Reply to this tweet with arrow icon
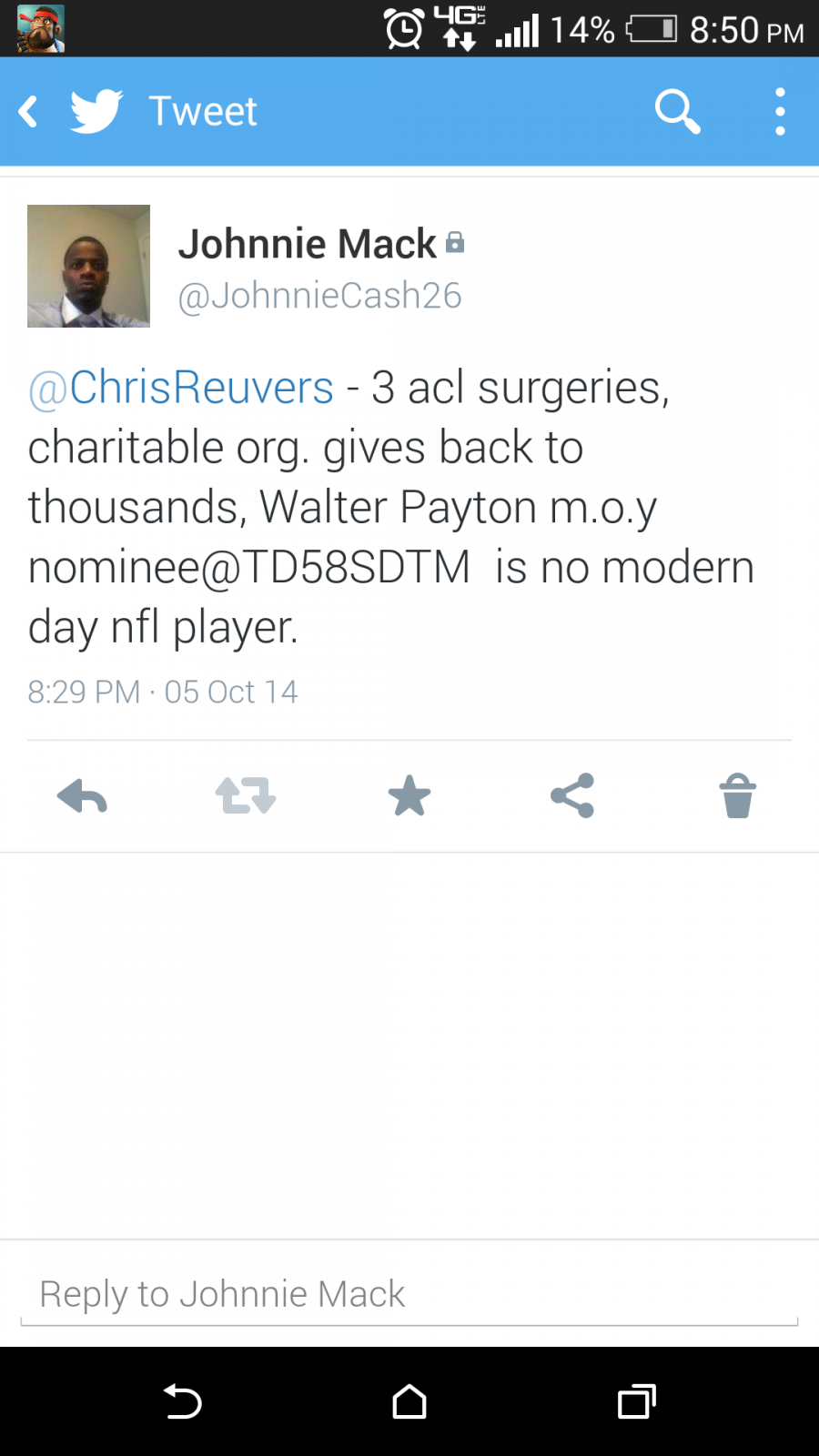Image resolution: width=819 pixels, height=1456 pixels. coord(82,796)
